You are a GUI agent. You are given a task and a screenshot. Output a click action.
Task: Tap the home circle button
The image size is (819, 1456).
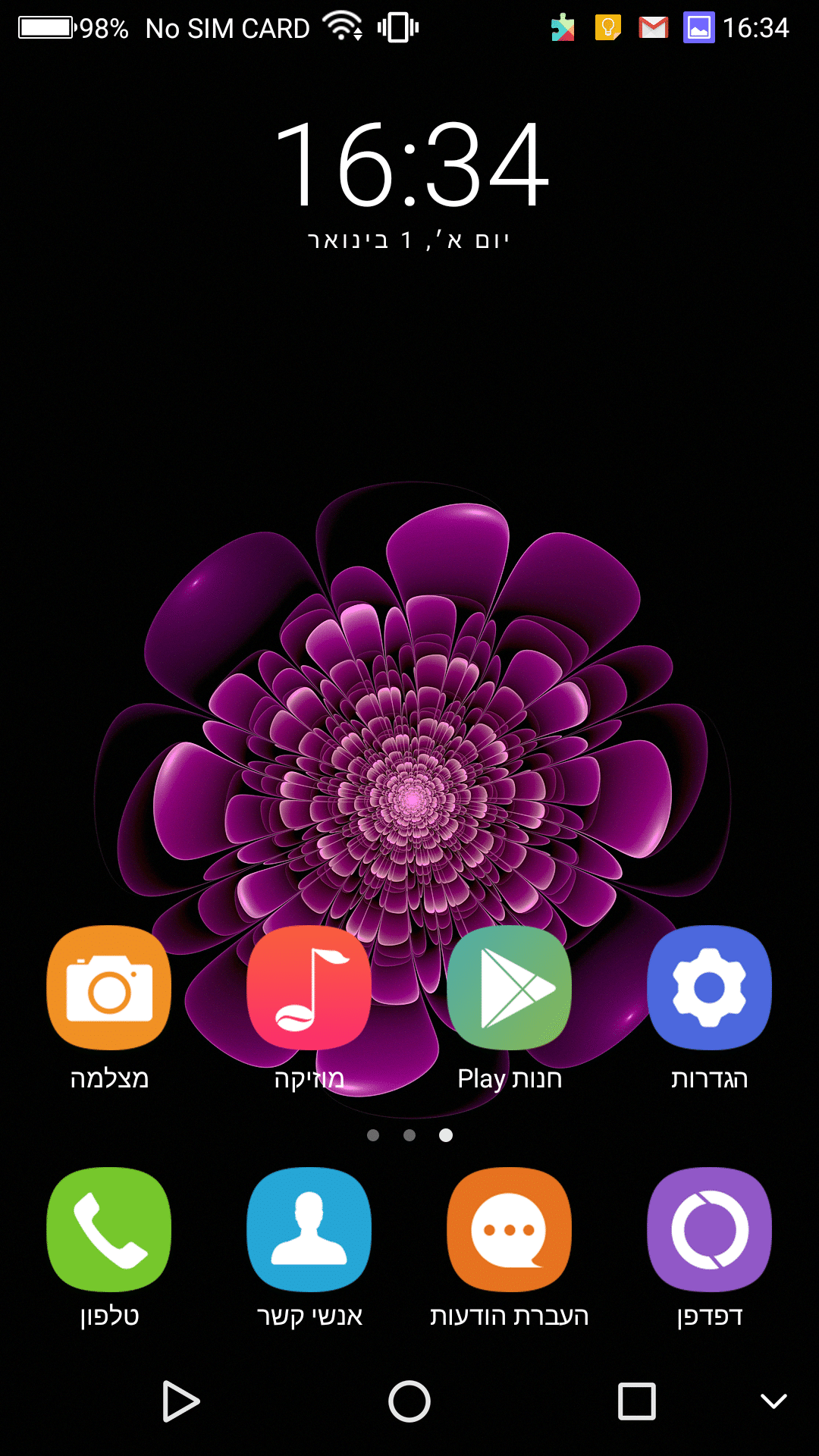pos(409,1401)
